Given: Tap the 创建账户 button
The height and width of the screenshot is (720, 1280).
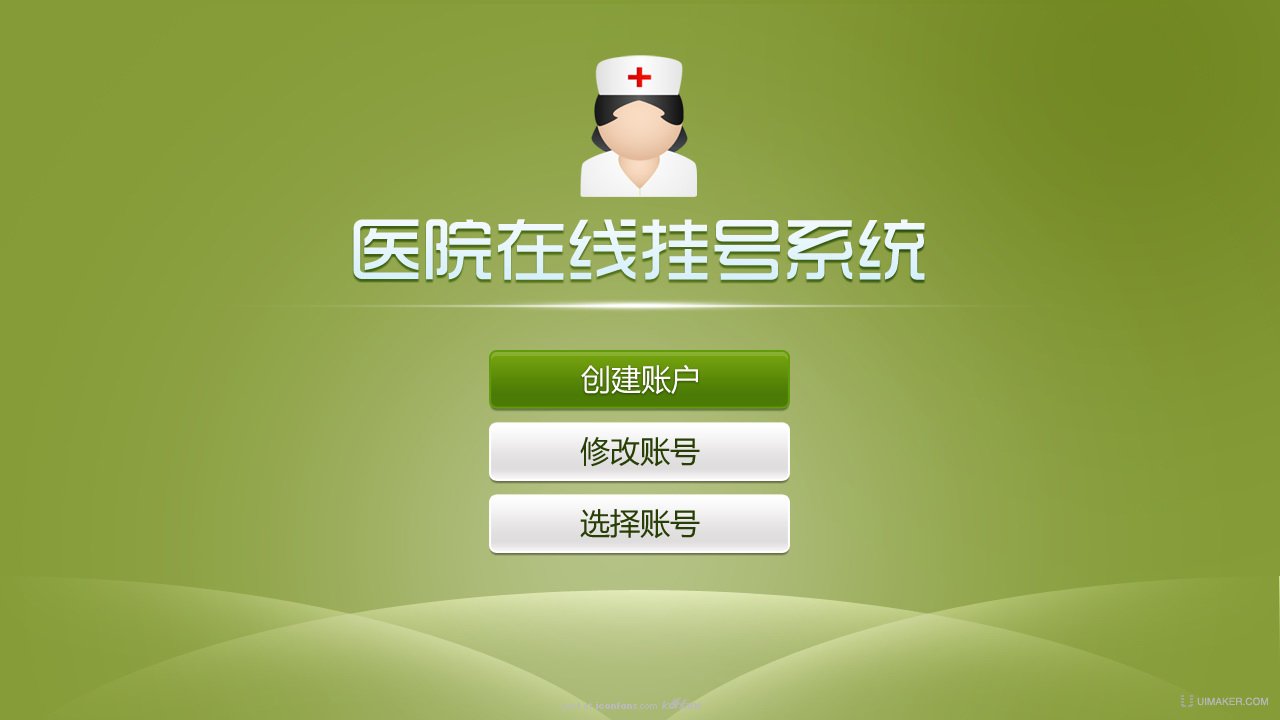Looking at the screenshot, I should [x=639, y=380].
